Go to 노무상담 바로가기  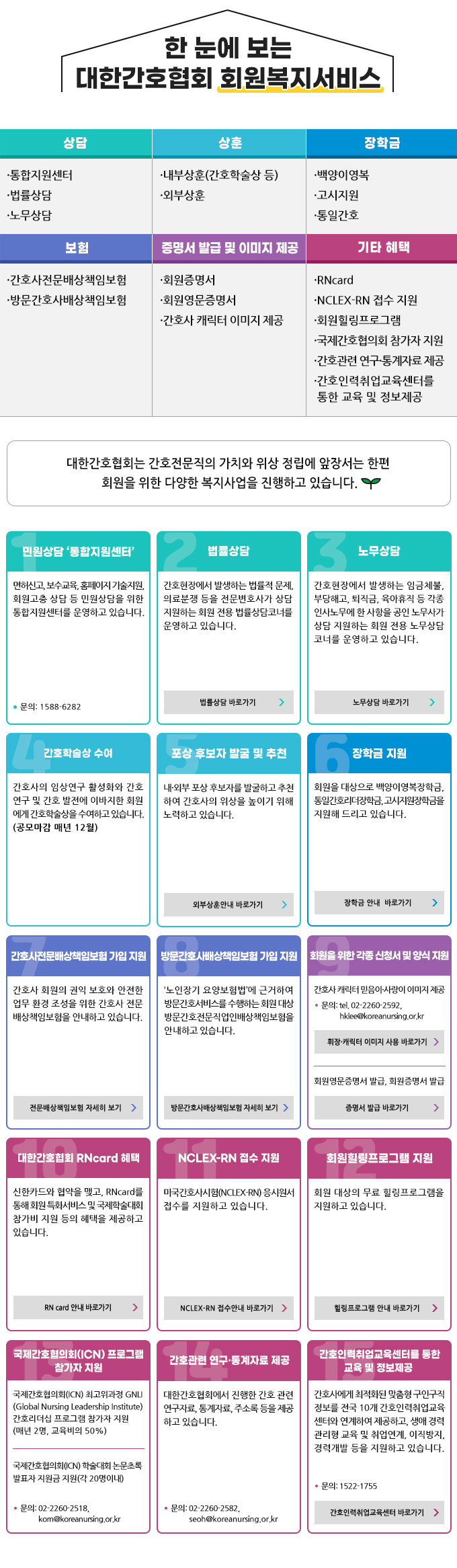pyautogui.click(x=379, y=702)
